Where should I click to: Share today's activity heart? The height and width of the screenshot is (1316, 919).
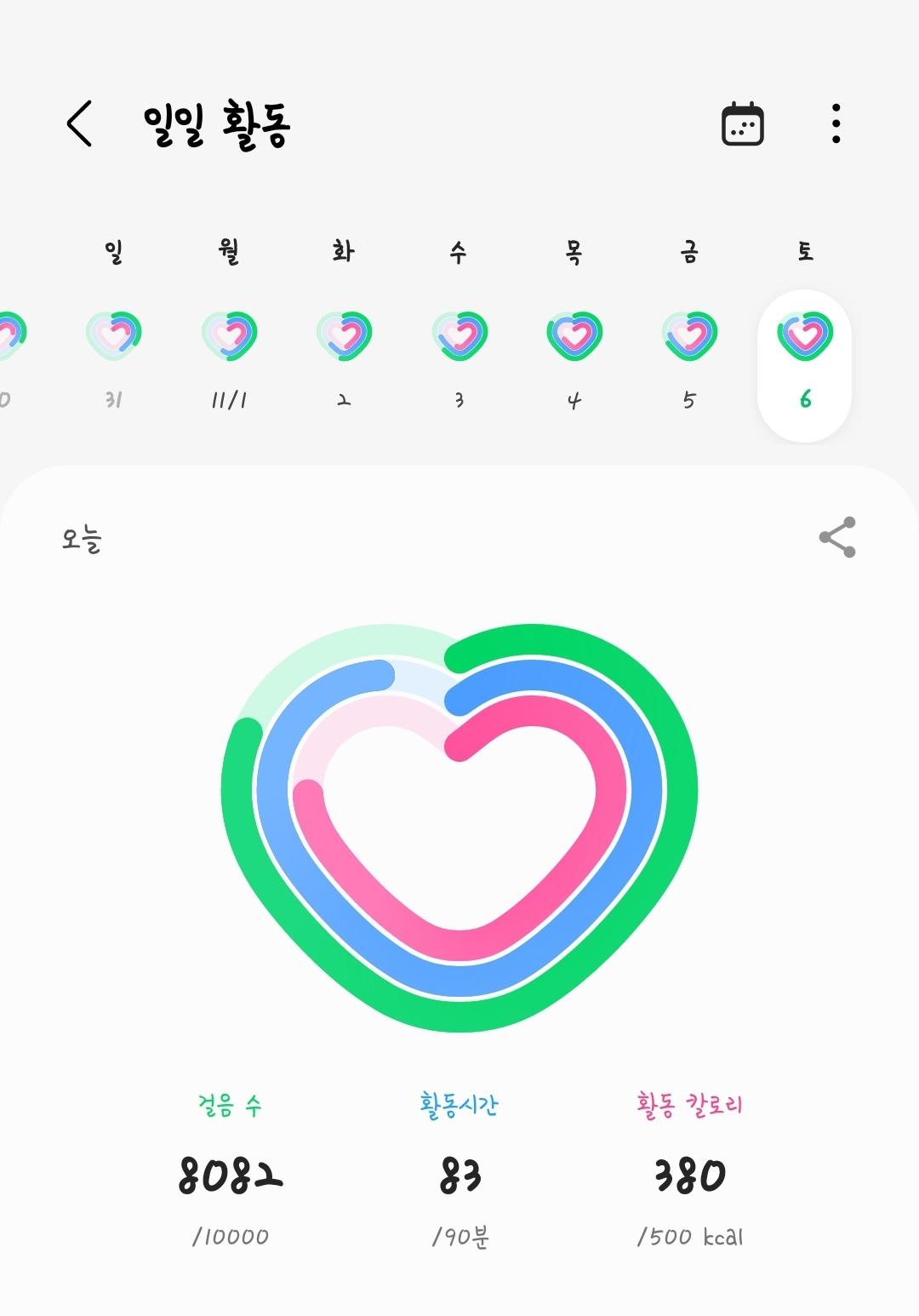[x=836, y=537]
